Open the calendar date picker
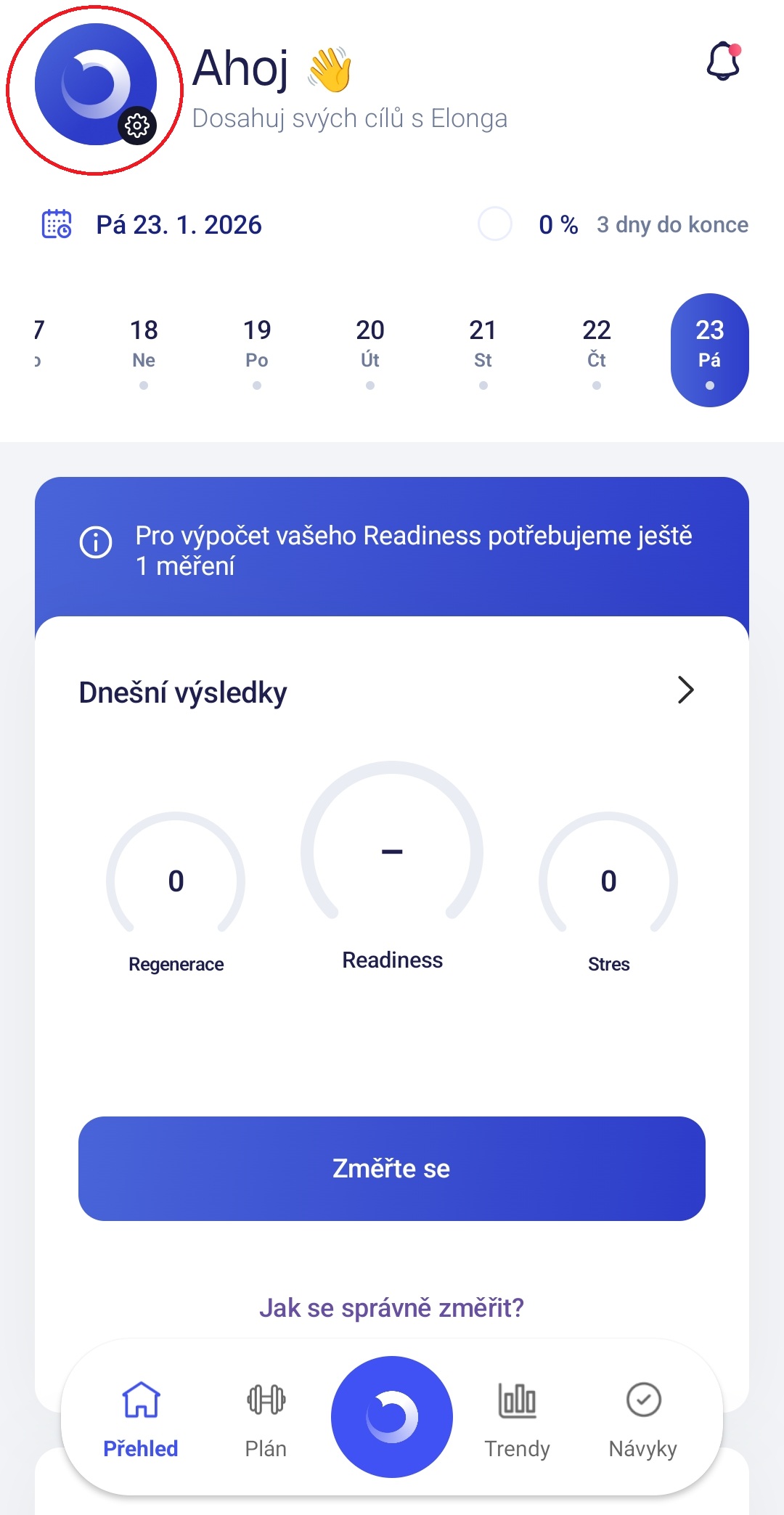This screenshot has width=784, height=1515. click(57, 224)
